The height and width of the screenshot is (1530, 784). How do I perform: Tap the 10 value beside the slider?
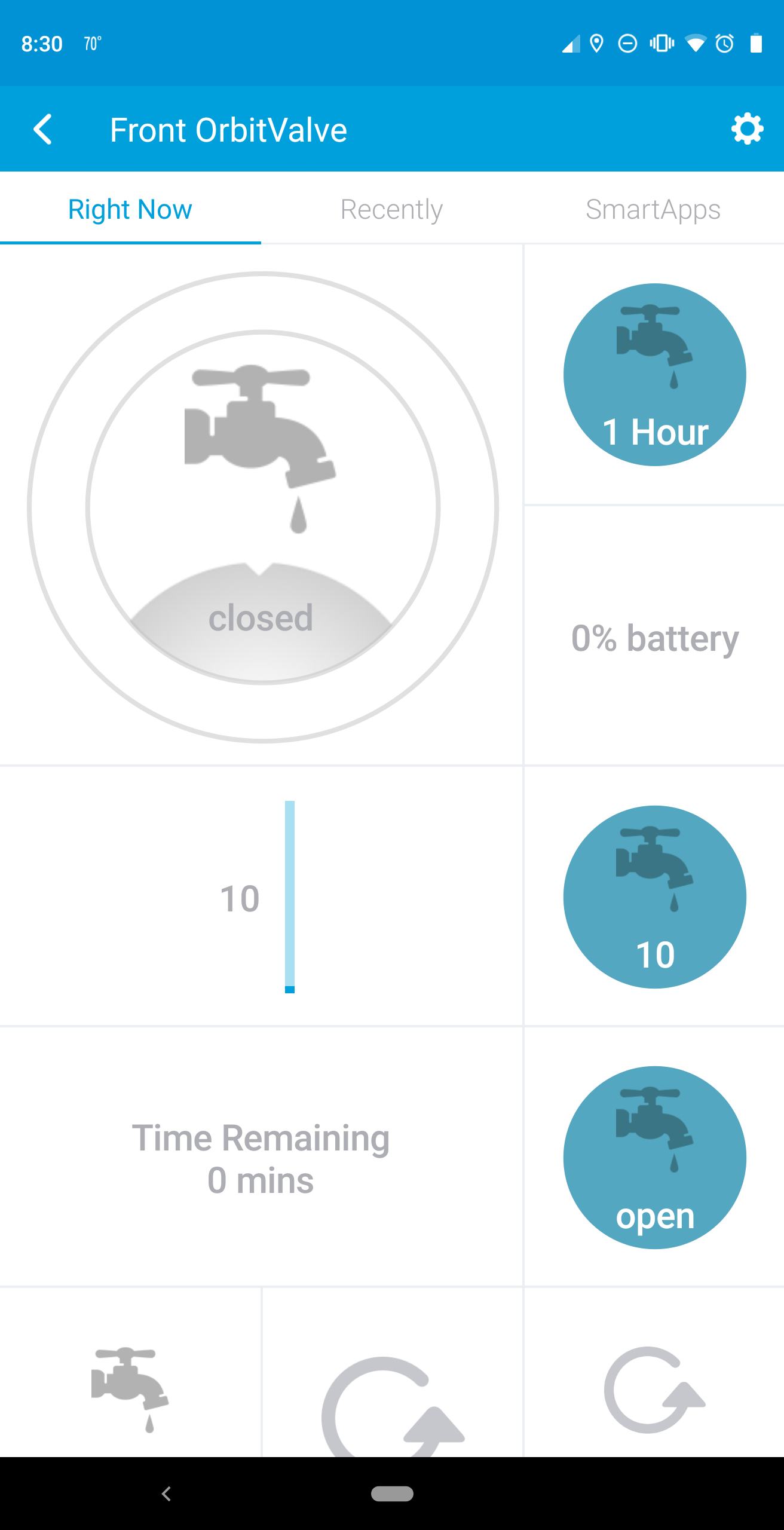[241, 896]
